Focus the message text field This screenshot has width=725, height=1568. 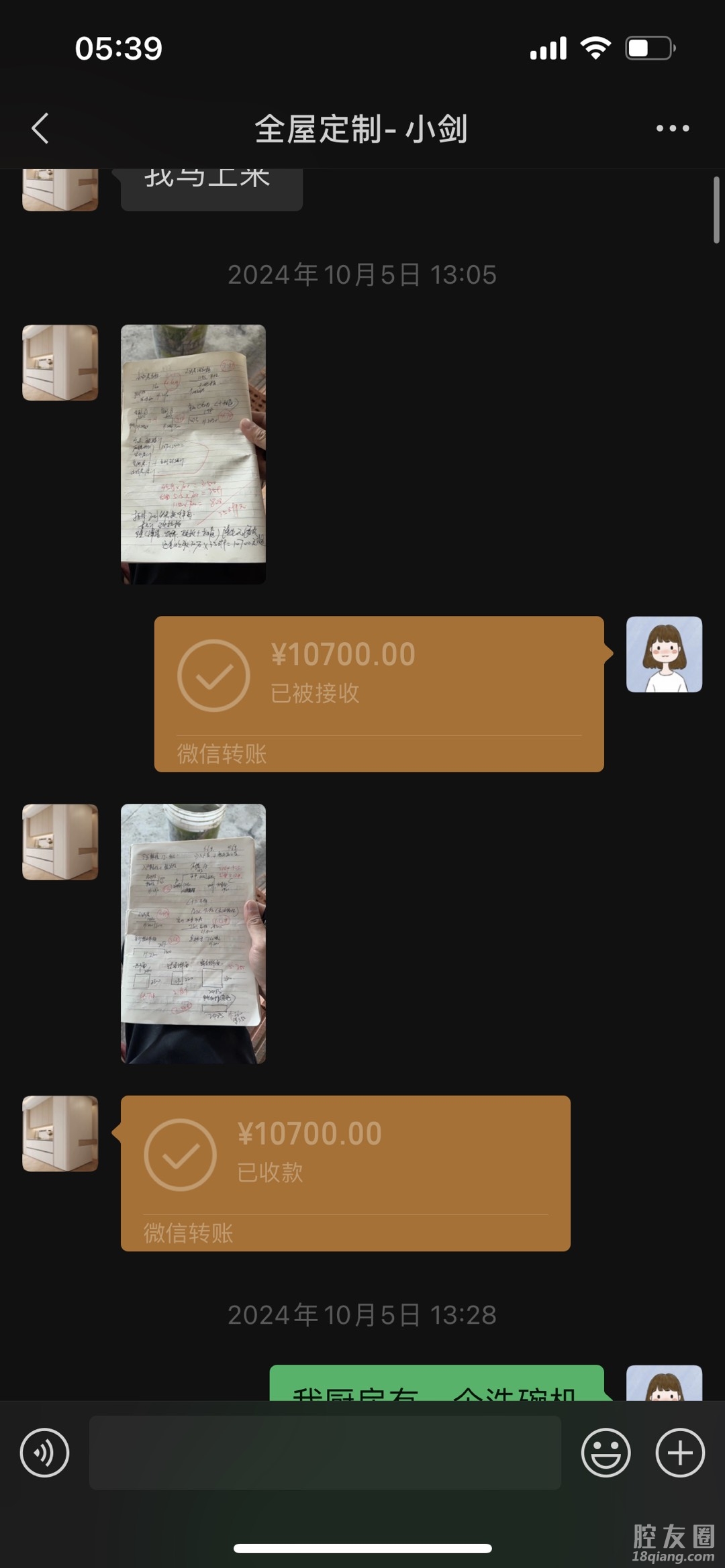point(325,1453)
